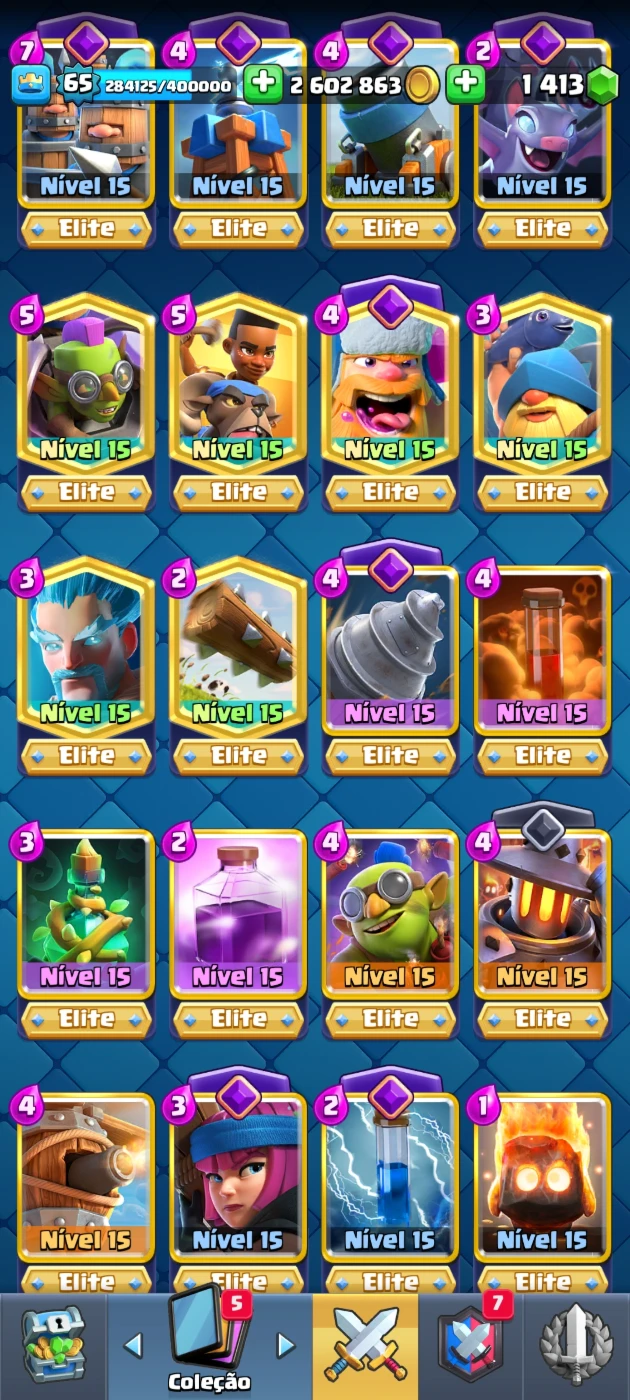Select the Goblin Drill card
The image size is (630, 1400).
tap(390, 650)
